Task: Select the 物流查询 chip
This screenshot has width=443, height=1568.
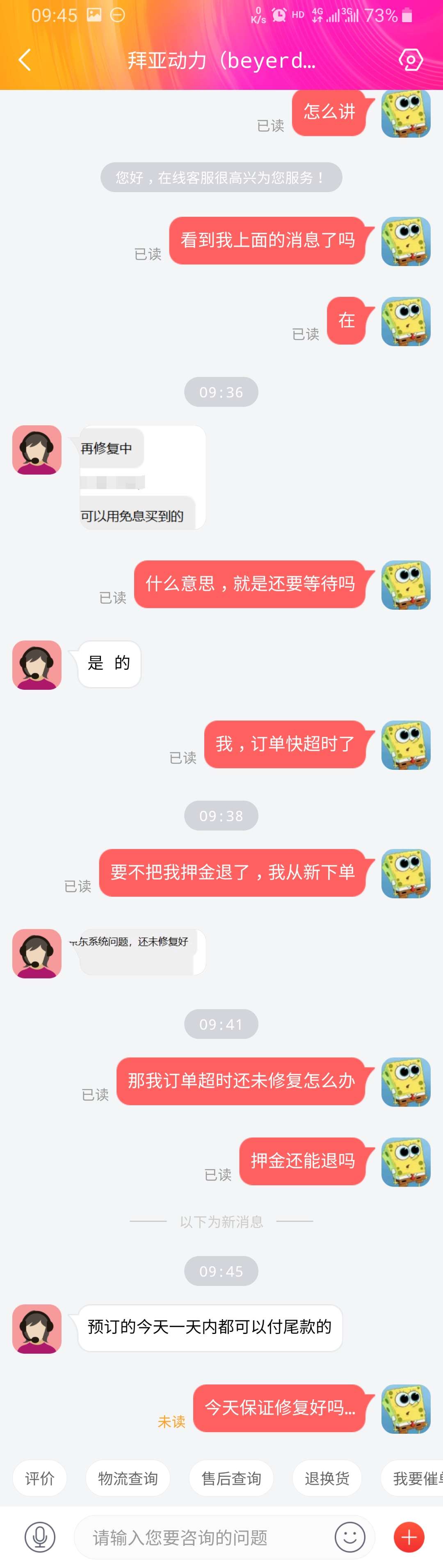Action: pyautogui.click(x=128, y=1478)
